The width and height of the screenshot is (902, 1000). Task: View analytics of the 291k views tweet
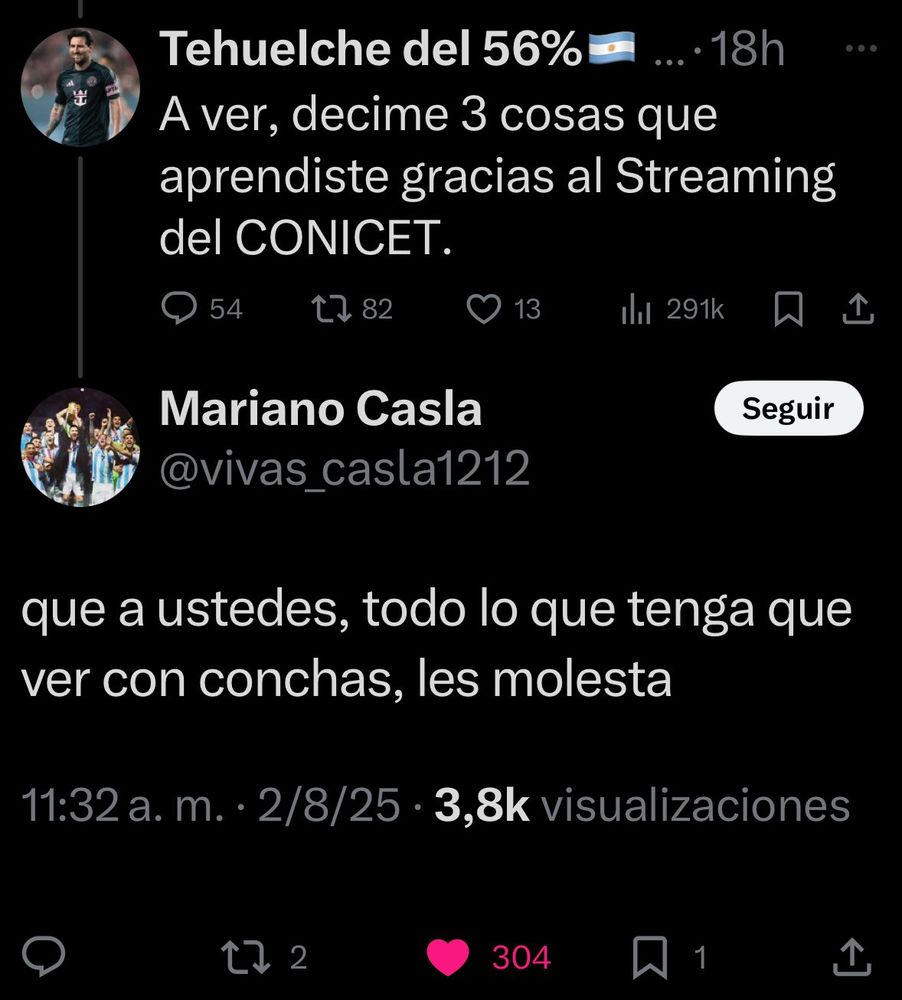pos(637,311)
